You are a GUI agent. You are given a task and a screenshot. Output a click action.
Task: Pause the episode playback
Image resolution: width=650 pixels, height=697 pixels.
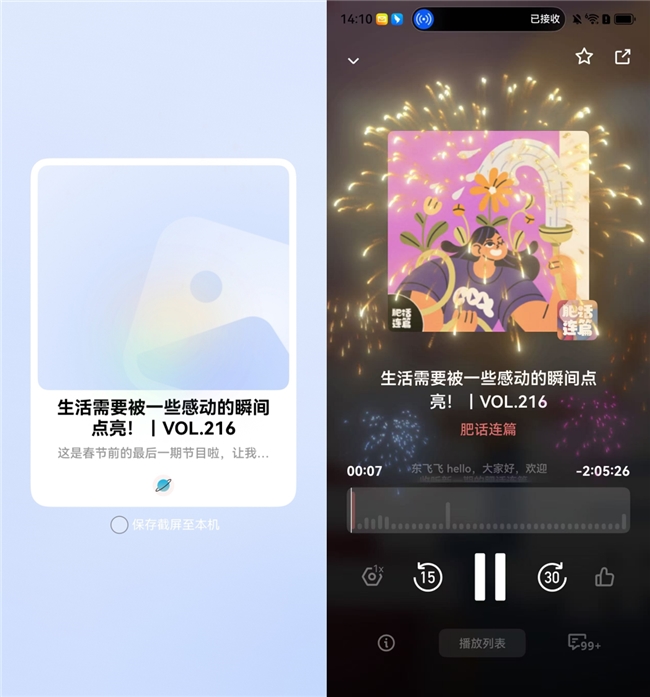[x=489, y=576]
